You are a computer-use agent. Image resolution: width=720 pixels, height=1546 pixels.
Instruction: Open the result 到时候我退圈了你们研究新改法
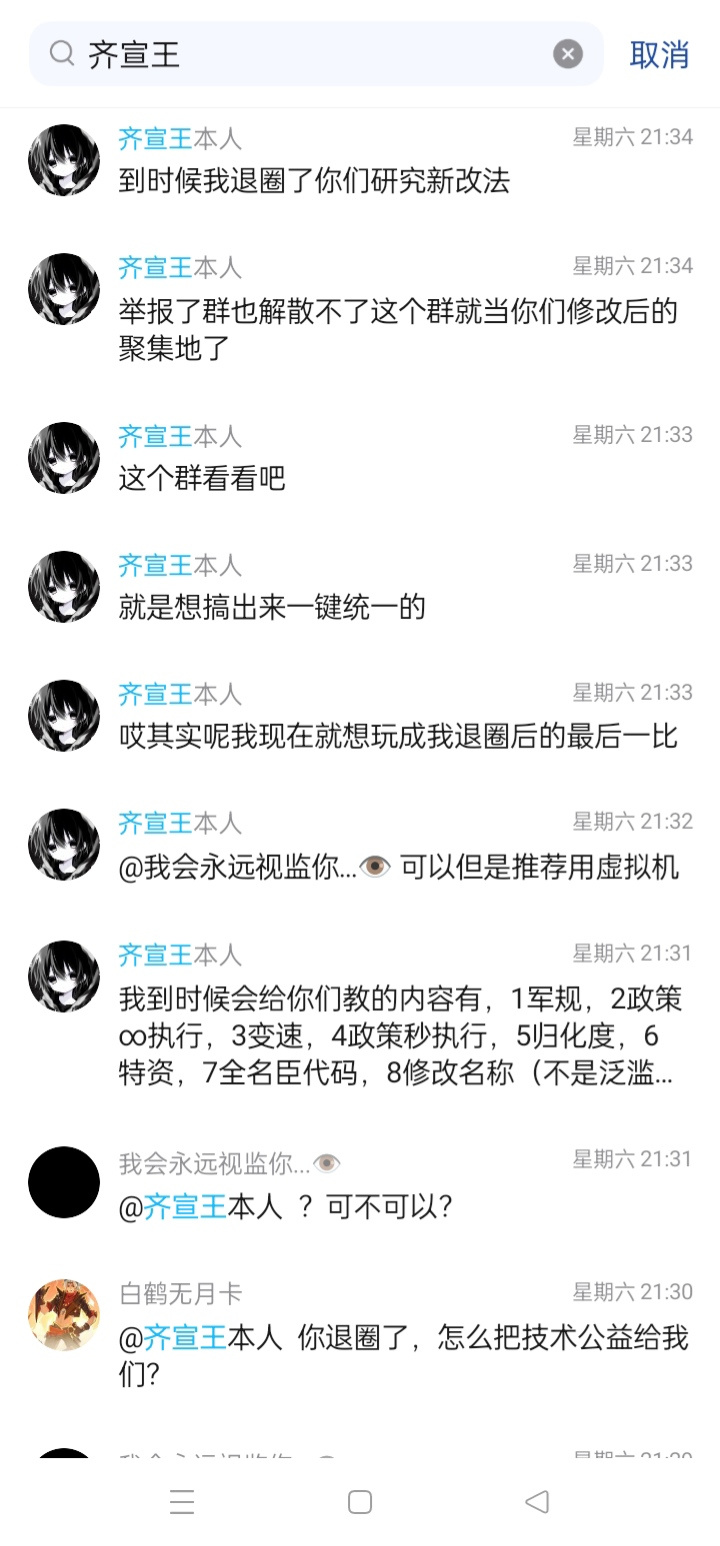[x=360, y=160]
